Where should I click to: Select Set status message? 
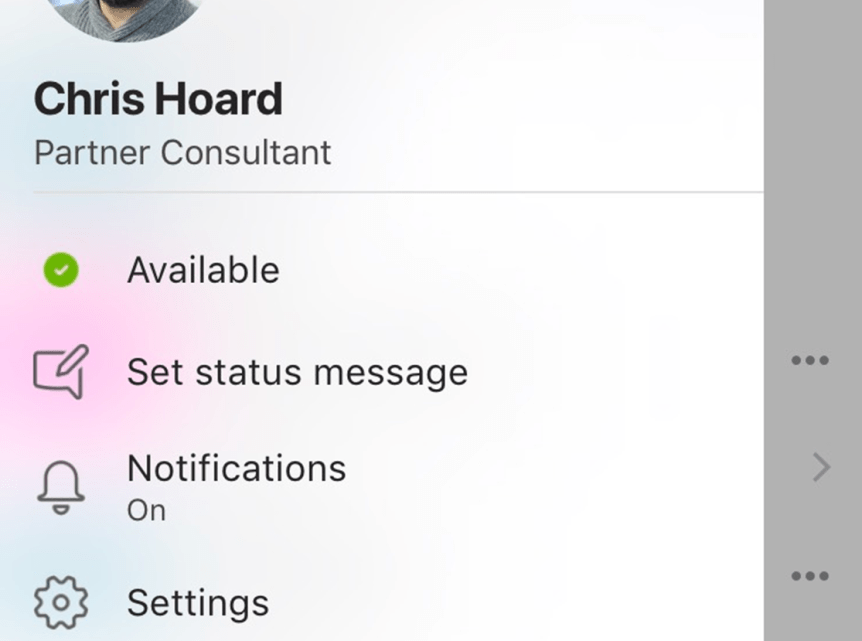coord(296,372)
